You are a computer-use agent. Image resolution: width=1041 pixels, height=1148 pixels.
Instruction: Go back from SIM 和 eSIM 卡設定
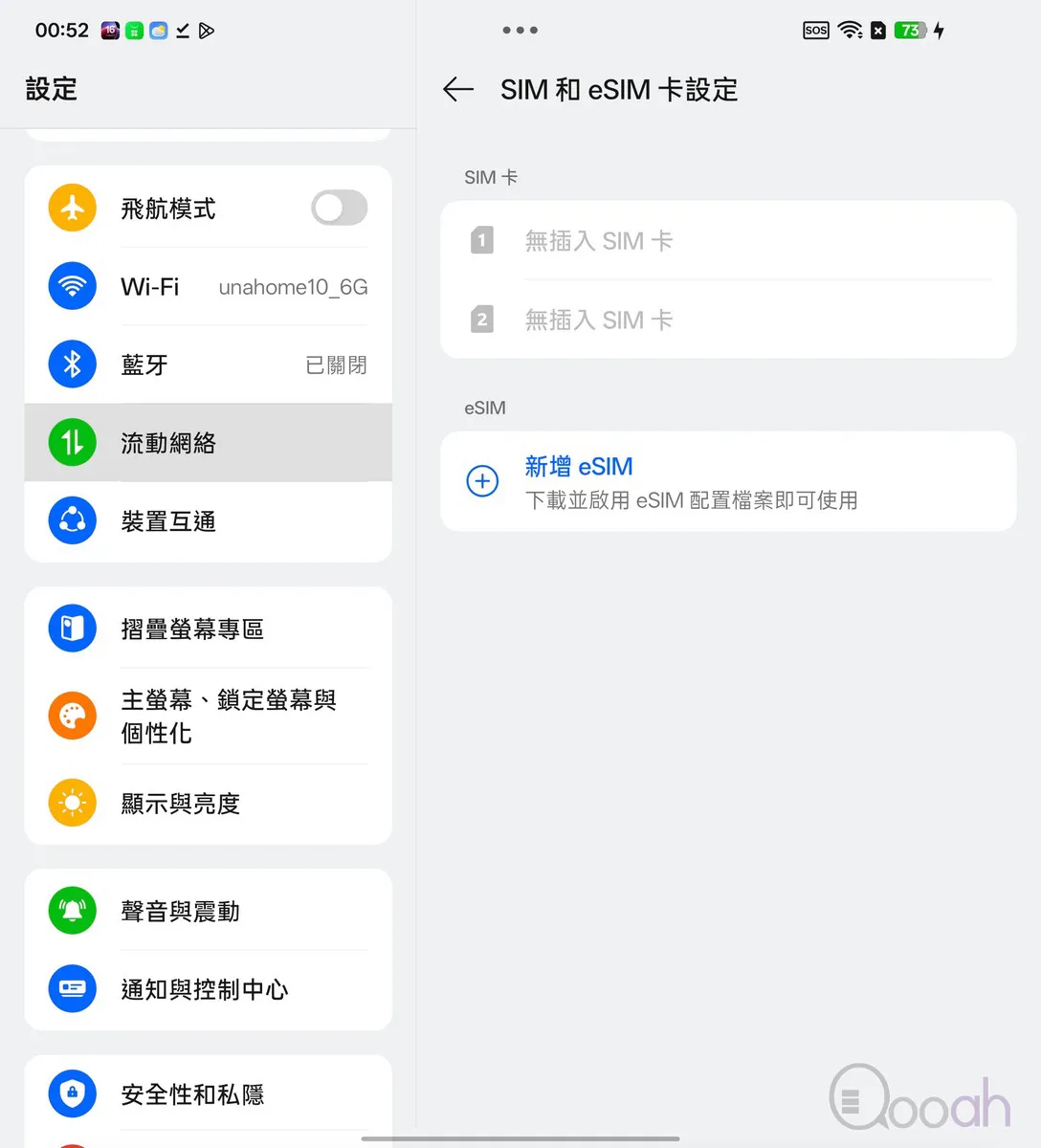458,90
